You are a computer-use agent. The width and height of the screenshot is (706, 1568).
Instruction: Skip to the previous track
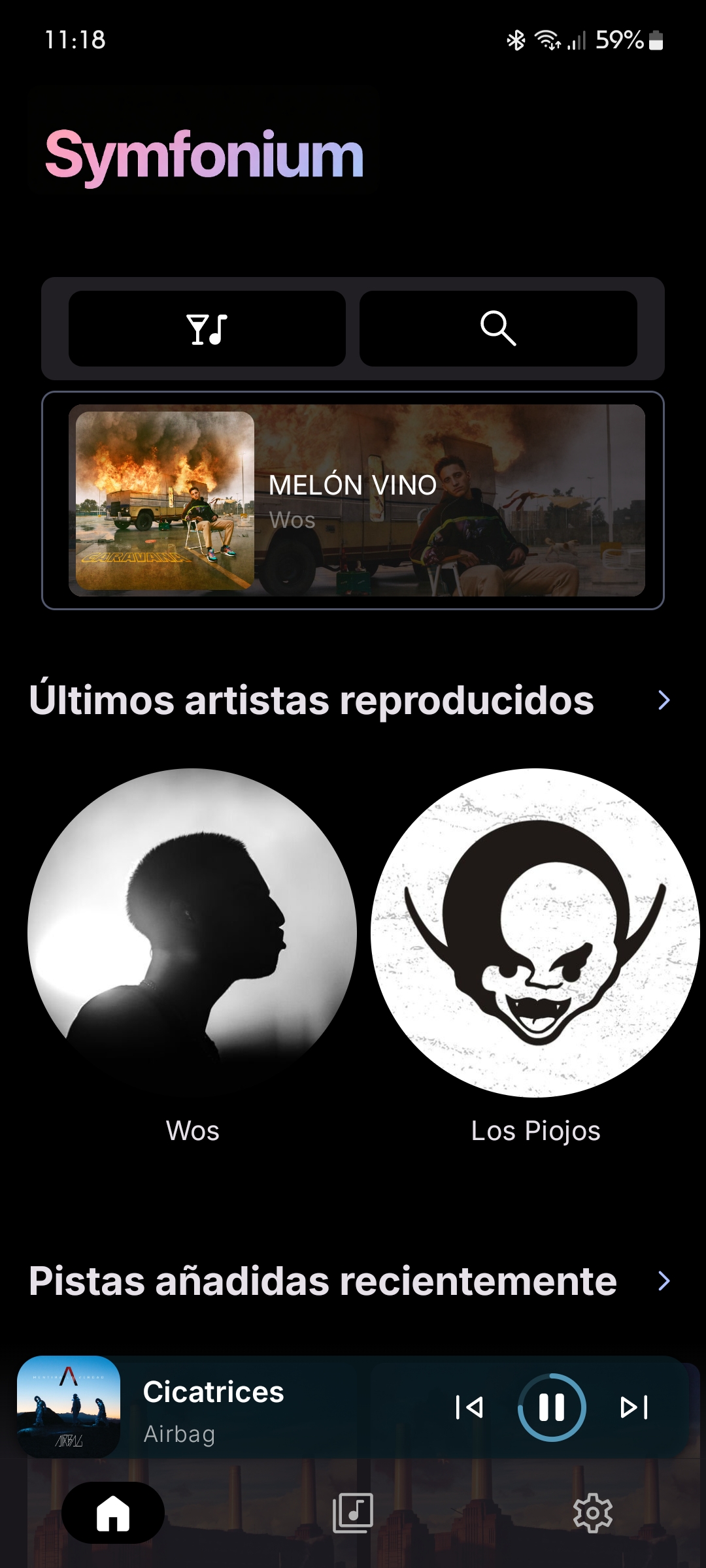tap(469, 1407)
